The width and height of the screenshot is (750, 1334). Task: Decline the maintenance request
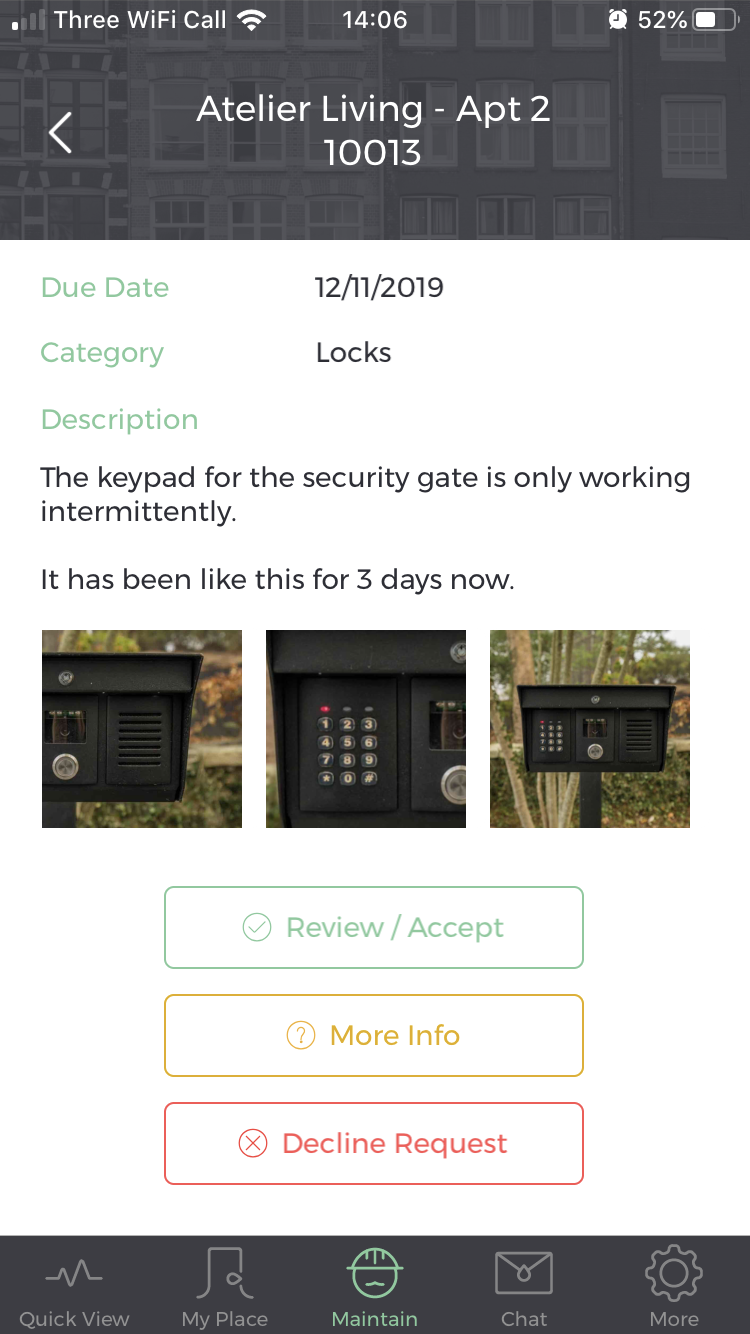pyautogui.click(x=374, y=1144)
